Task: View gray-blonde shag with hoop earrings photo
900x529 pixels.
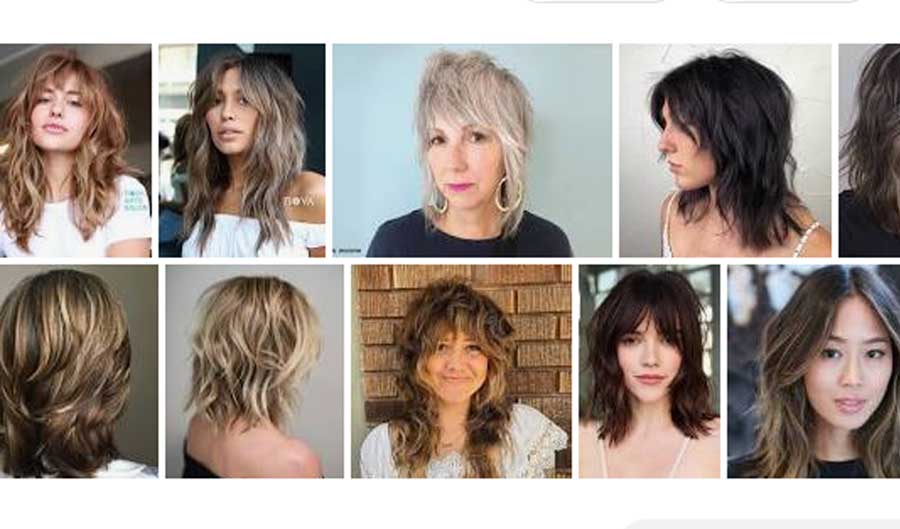Action: [x=472, y=150]
